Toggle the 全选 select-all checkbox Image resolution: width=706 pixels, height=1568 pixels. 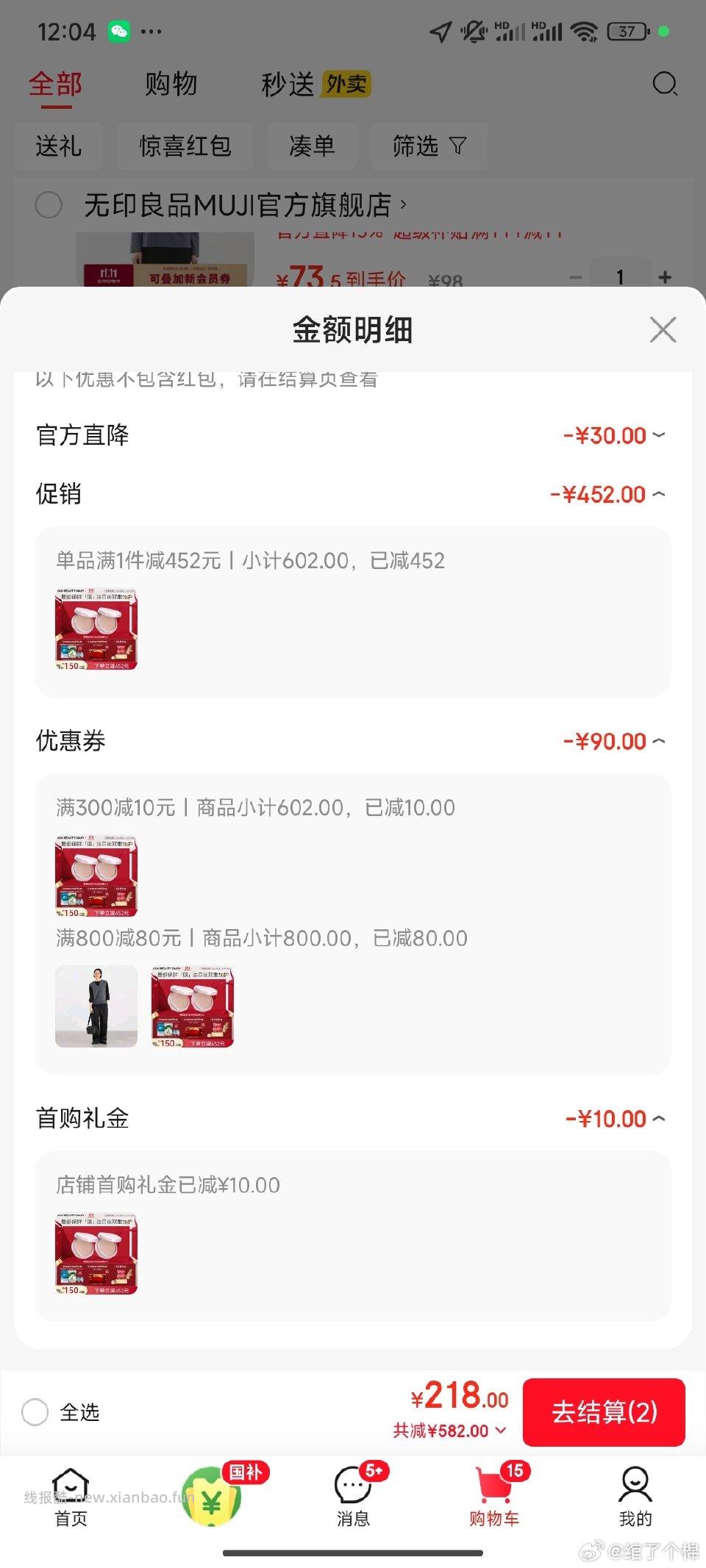tap(35, 1412)
